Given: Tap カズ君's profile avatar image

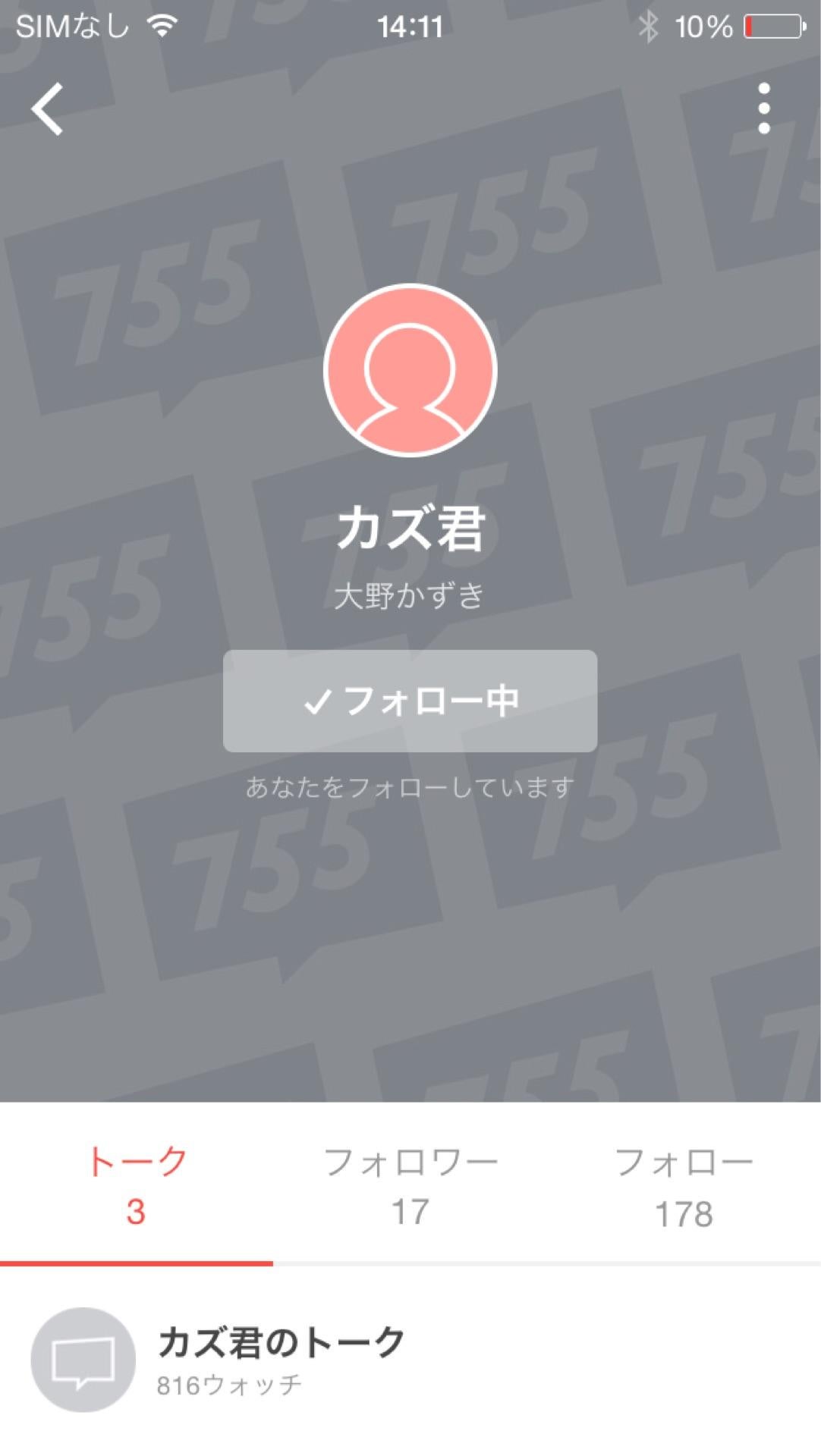Looking at the screenshot, I should pyautogui.click(x=410, y=372).
